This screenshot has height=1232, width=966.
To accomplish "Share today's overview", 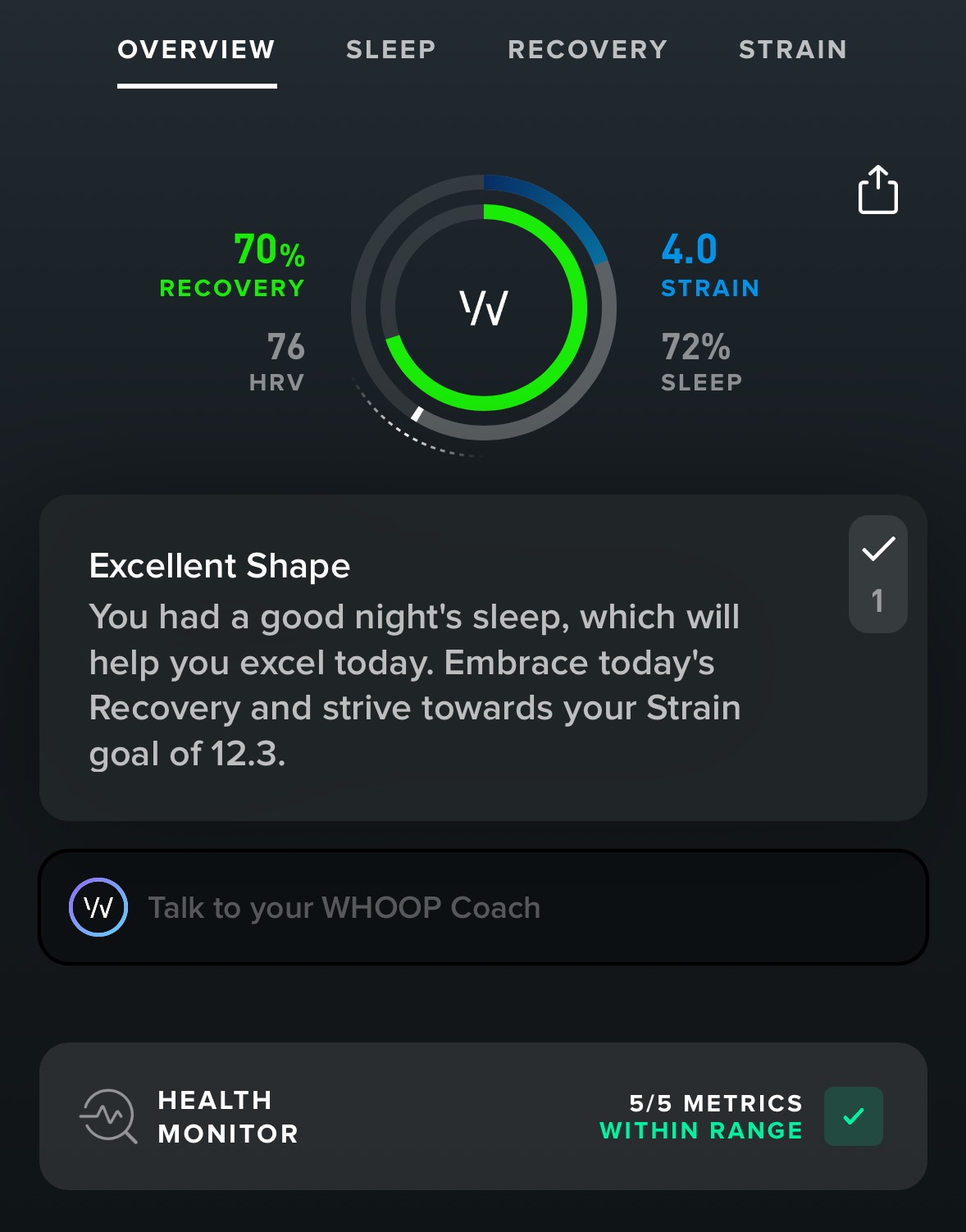I will click(x=877, y=190).
